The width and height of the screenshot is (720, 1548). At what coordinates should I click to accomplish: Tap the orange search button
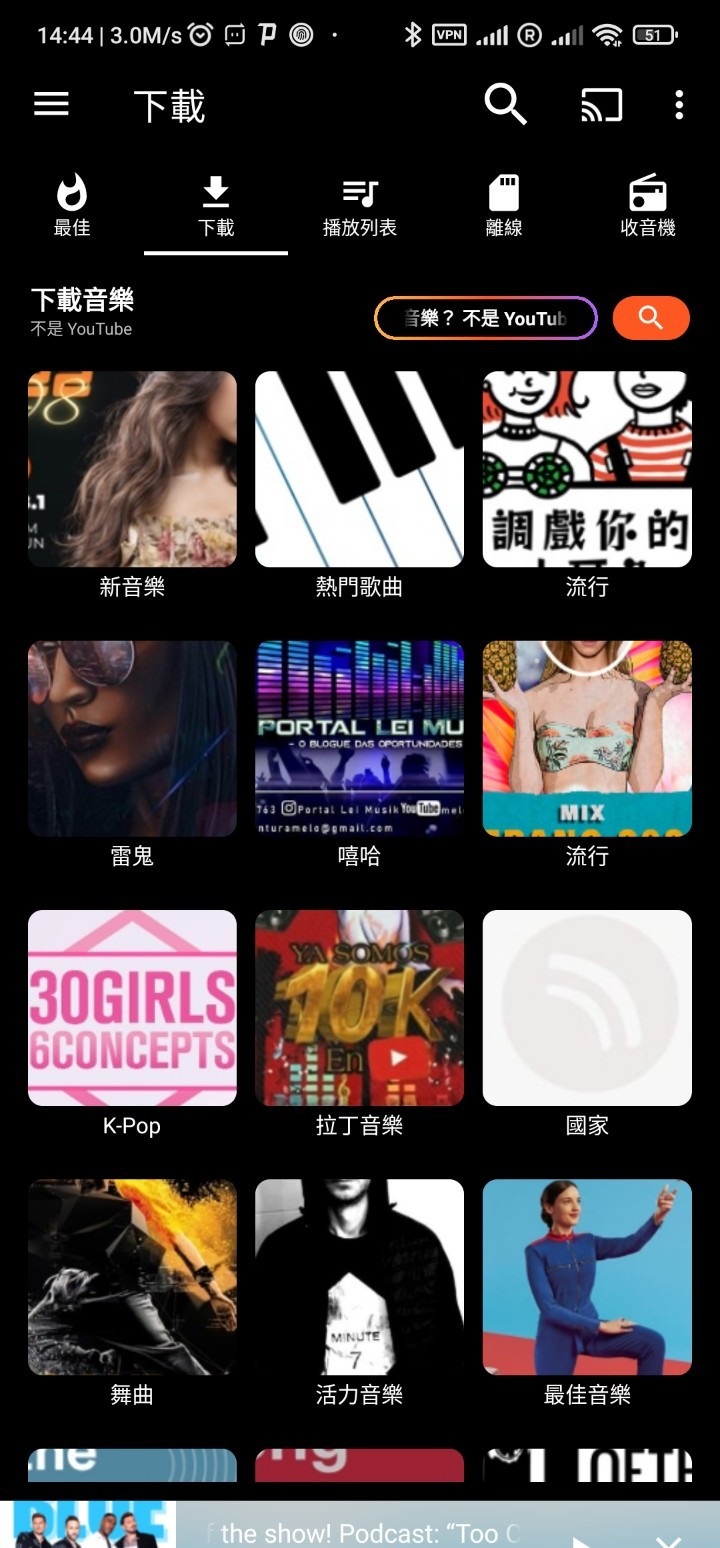click(651, 318)
